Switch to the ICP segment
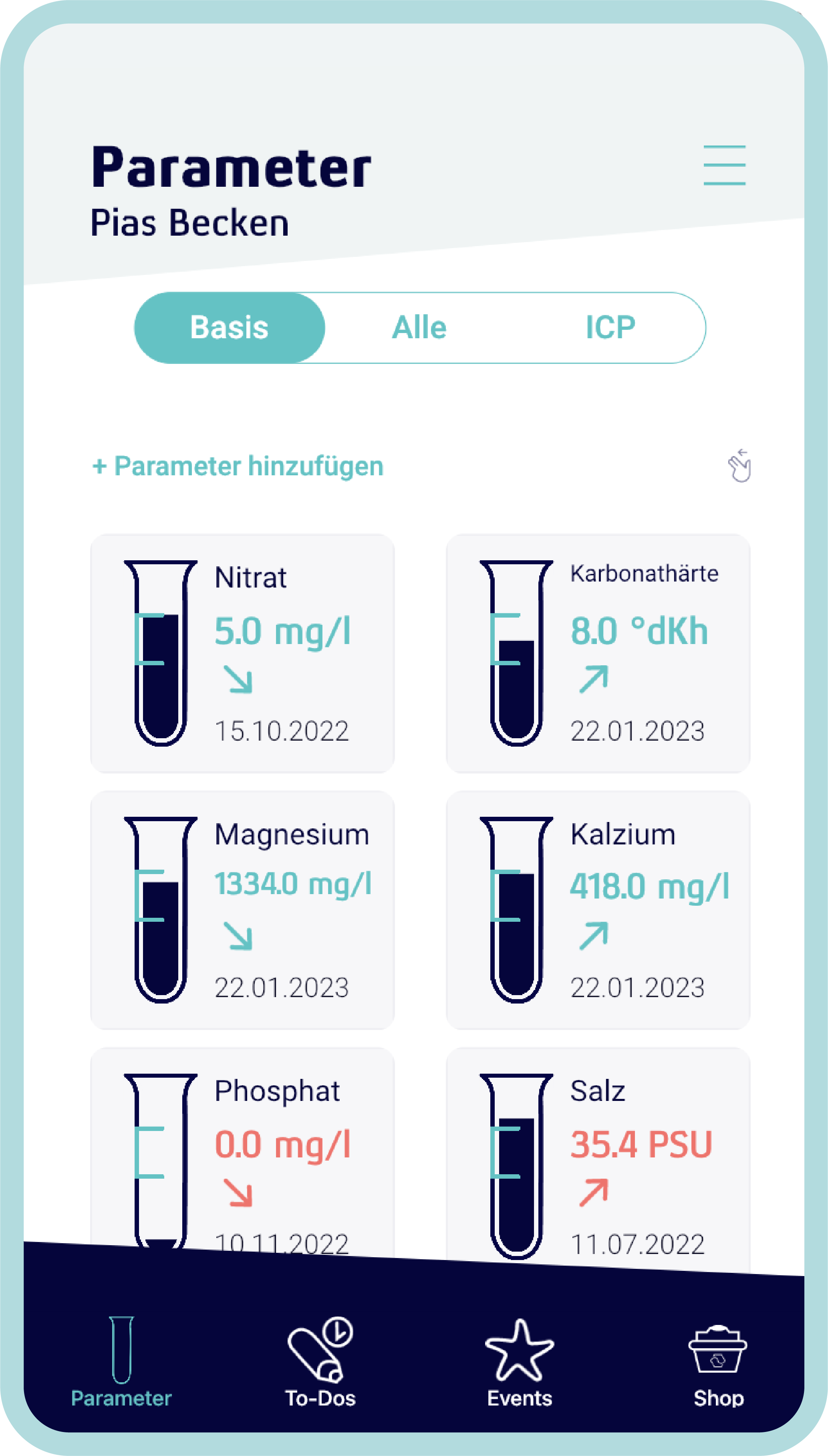The height and width of the screenshot is (1456, 828). click(x=610, y=328)
